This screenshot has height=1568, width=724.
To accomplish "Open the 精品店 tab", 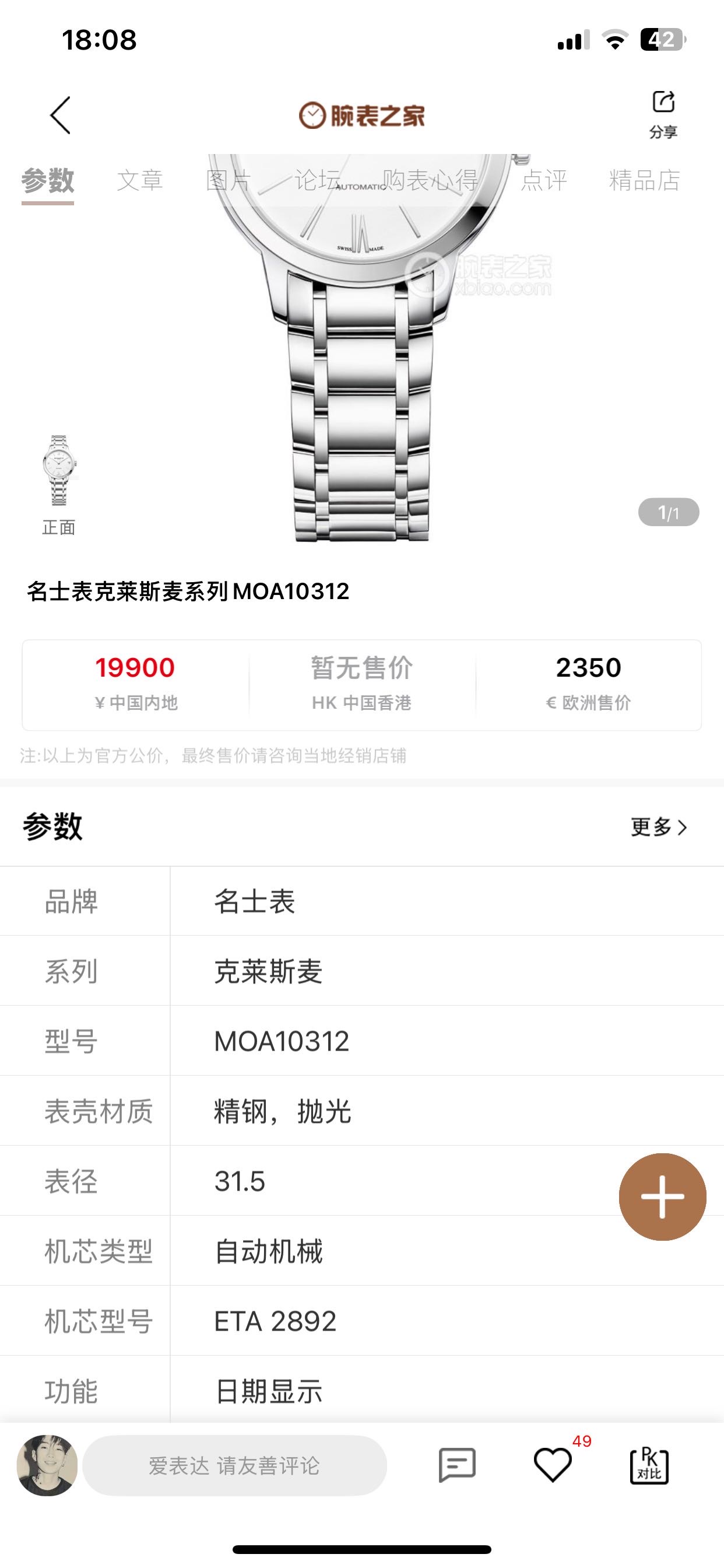I will pos(644,180).
